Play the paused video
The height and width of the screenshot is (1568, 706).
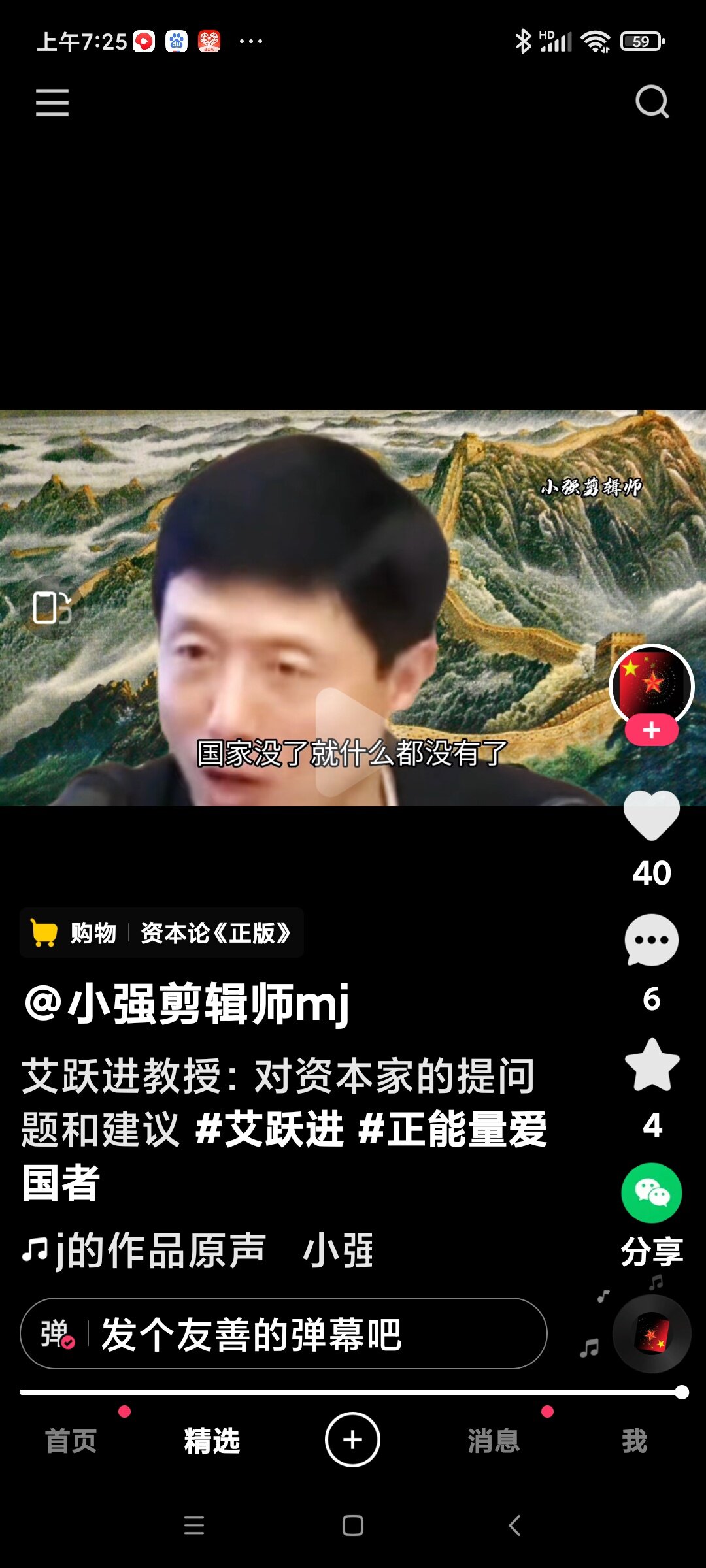point(353,742)
